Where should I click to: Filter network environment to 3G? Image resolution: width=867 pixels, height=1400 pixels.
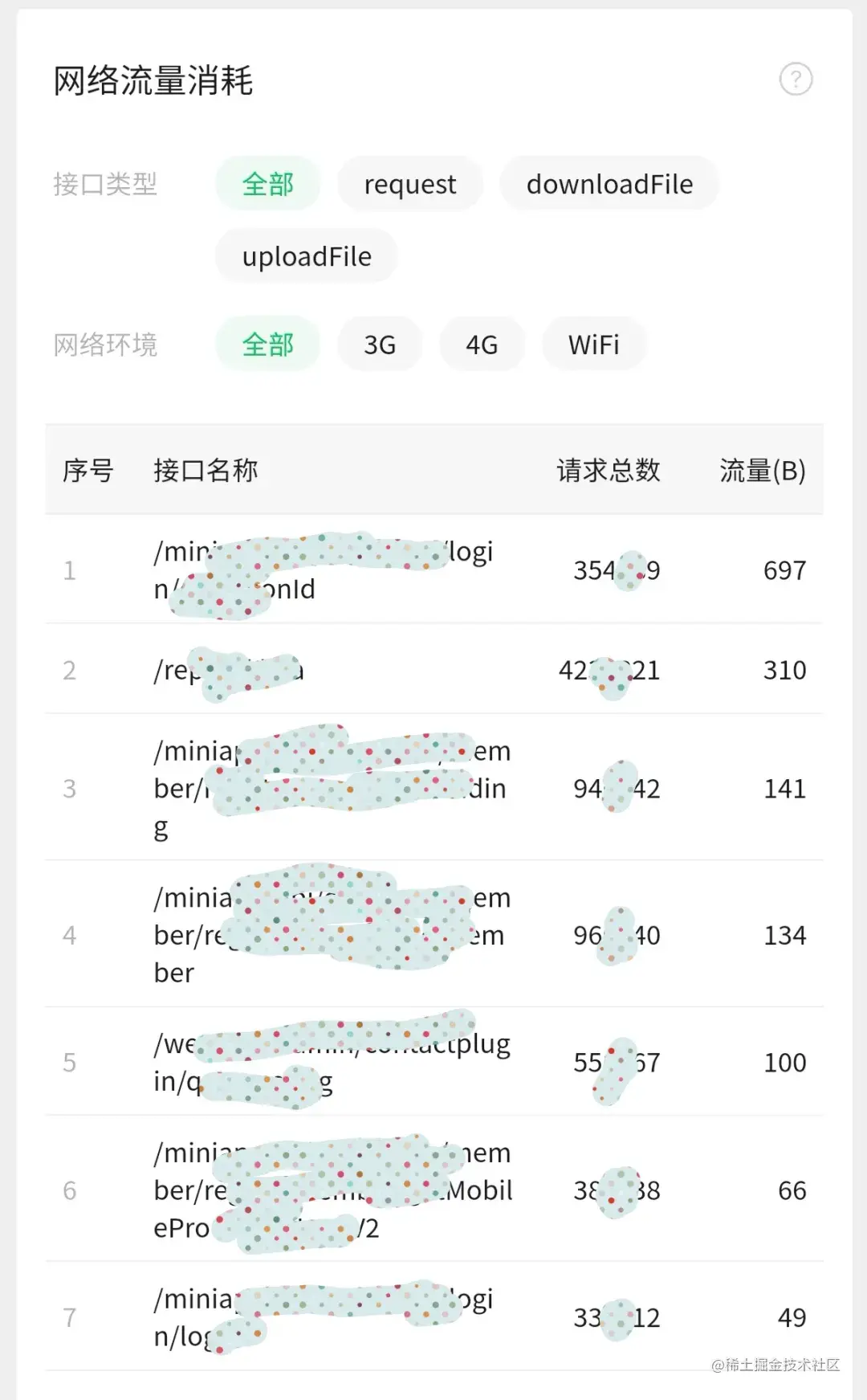pos(380,345)
